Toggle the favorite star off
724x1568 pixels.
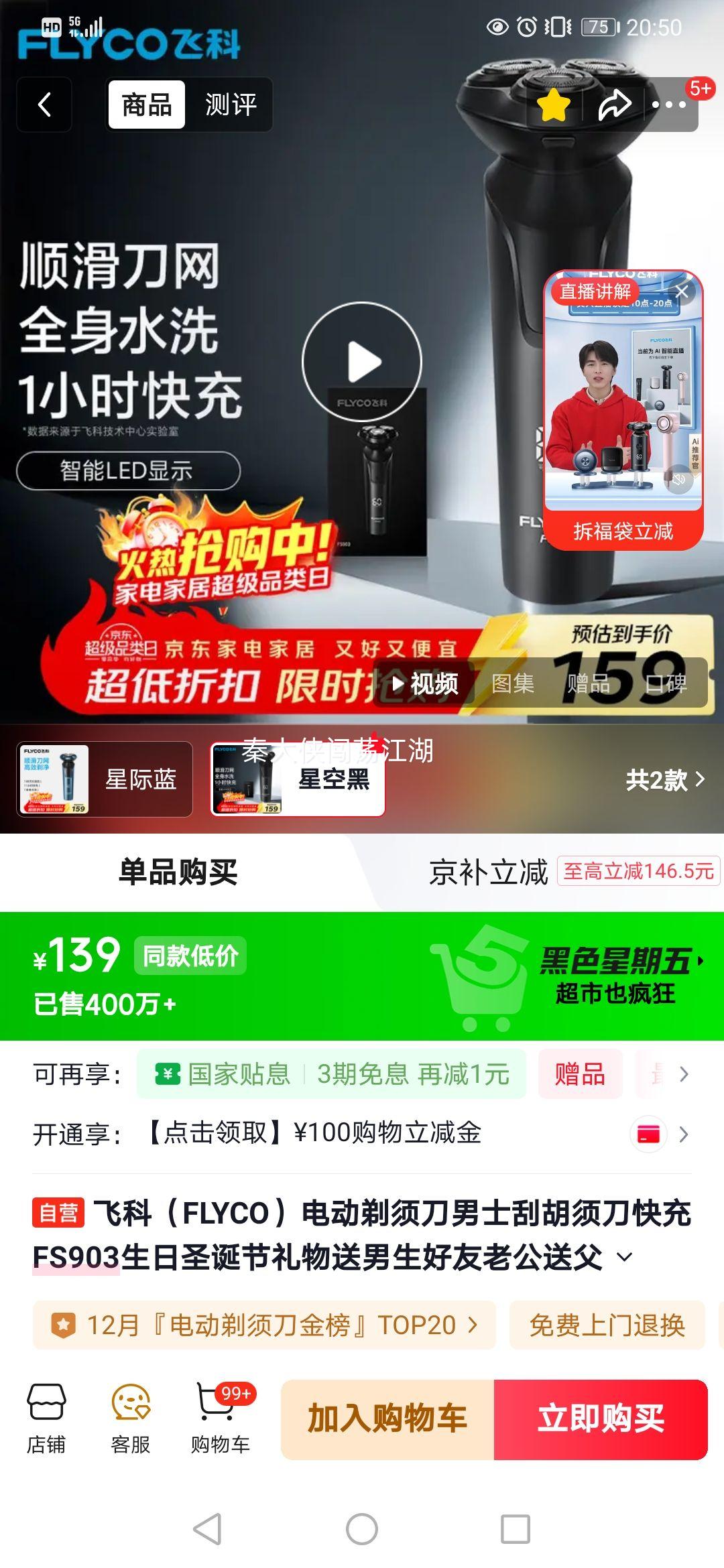[x=552, y=105]
